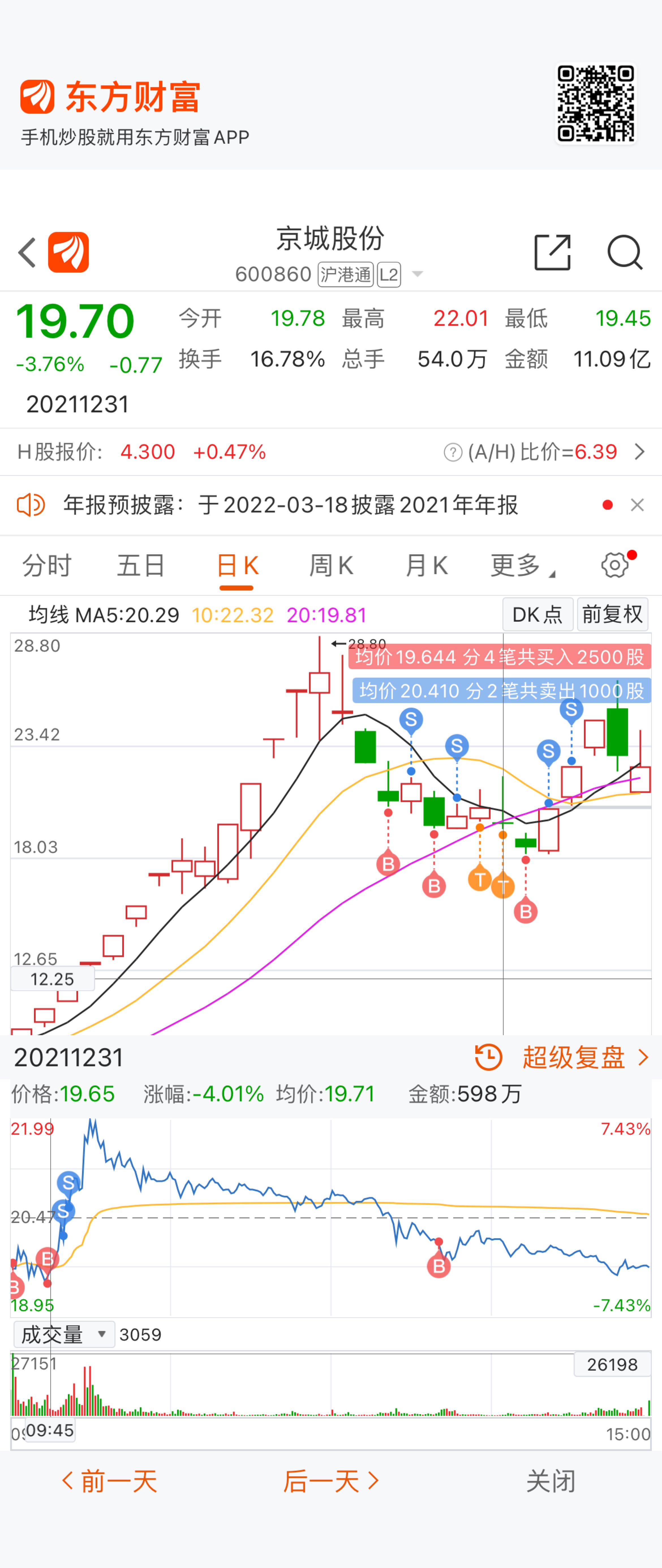Dismiss the 年报预披露 notice
The image size is (662, 1568).
pyautogui.click(x=637, y=505)
